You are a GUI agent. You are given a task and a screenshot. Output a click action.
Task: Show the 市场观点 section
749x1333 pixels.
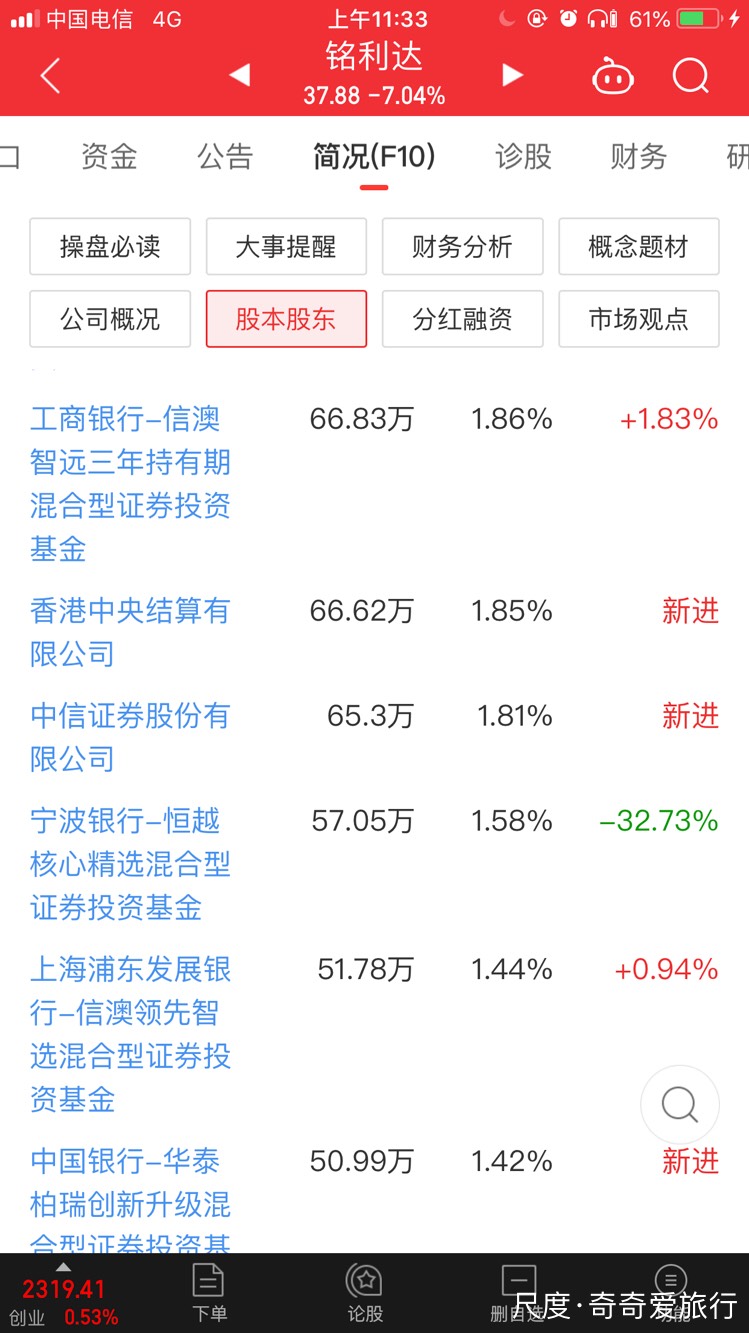coord(638,319)
